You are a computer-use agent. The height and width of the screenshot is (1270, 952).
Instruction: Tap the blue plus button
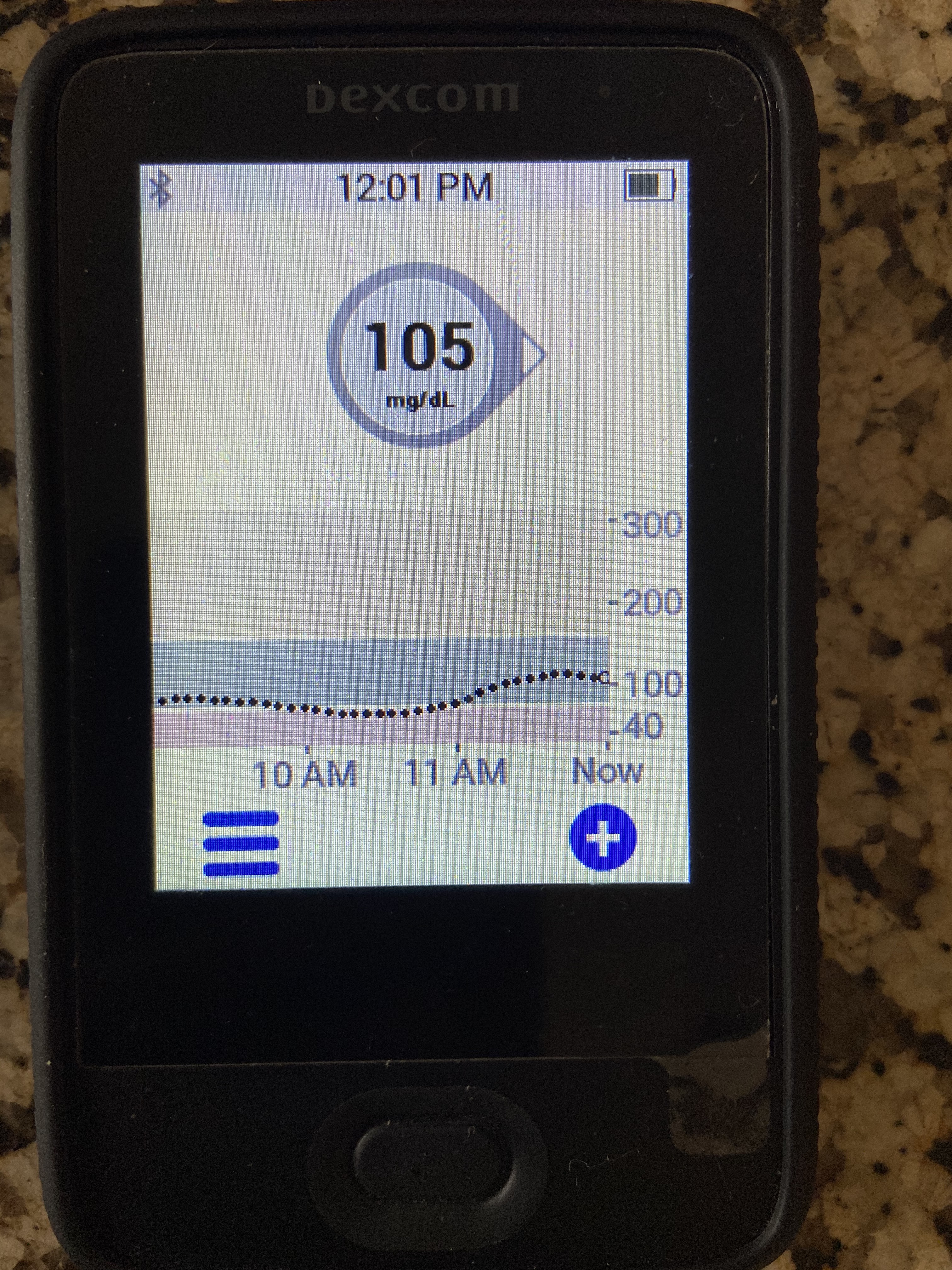point(603,838)
